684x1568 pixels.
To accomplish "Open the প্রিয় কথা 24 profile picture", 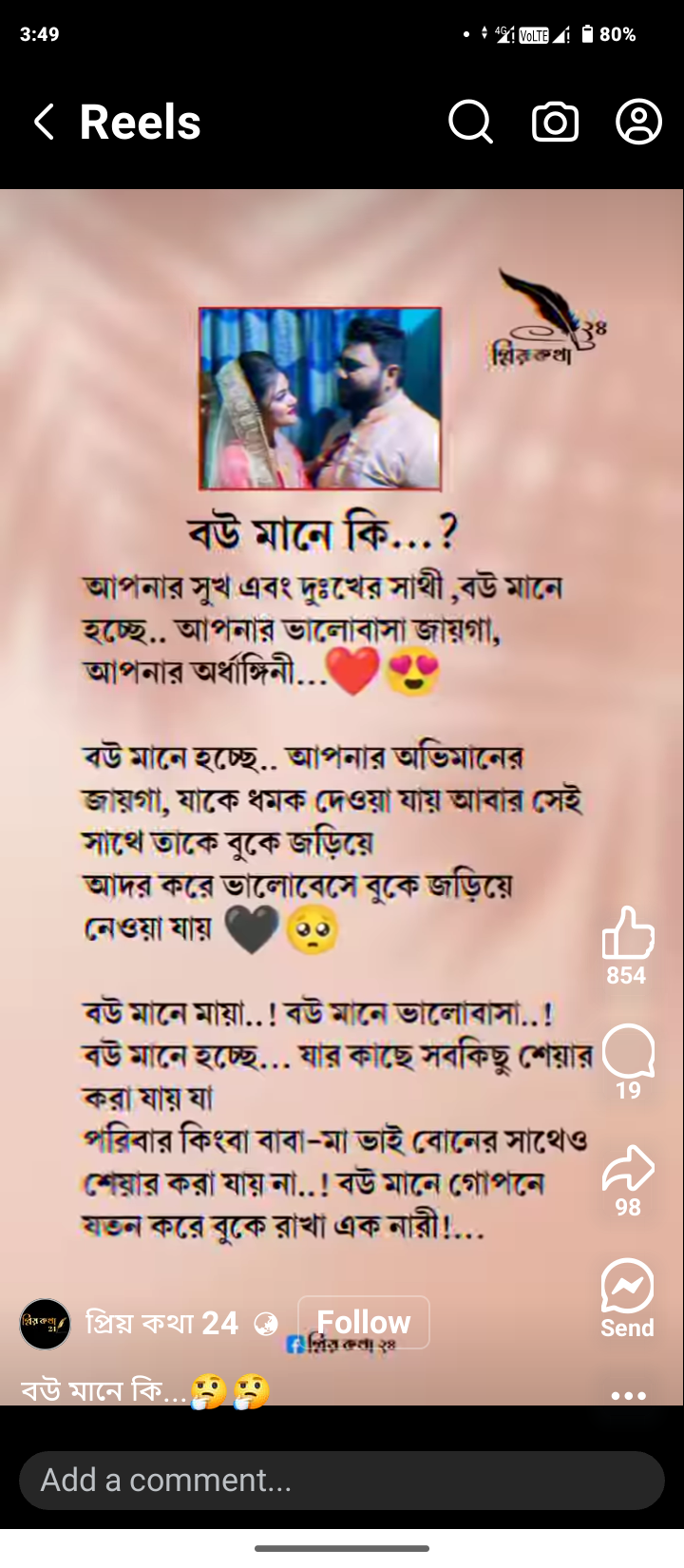I will 46,1324.
